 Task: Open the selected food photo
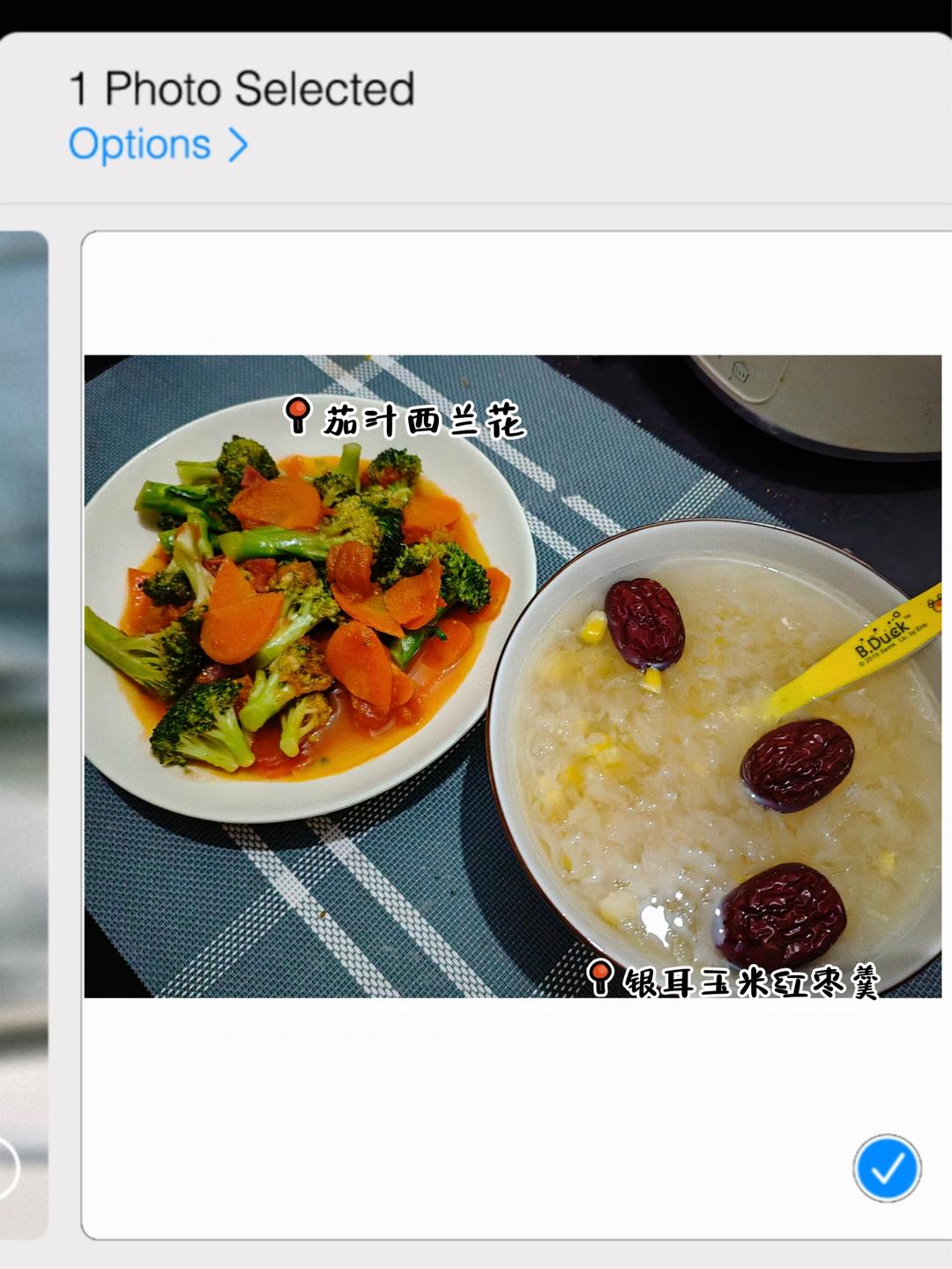pos(512,676)
